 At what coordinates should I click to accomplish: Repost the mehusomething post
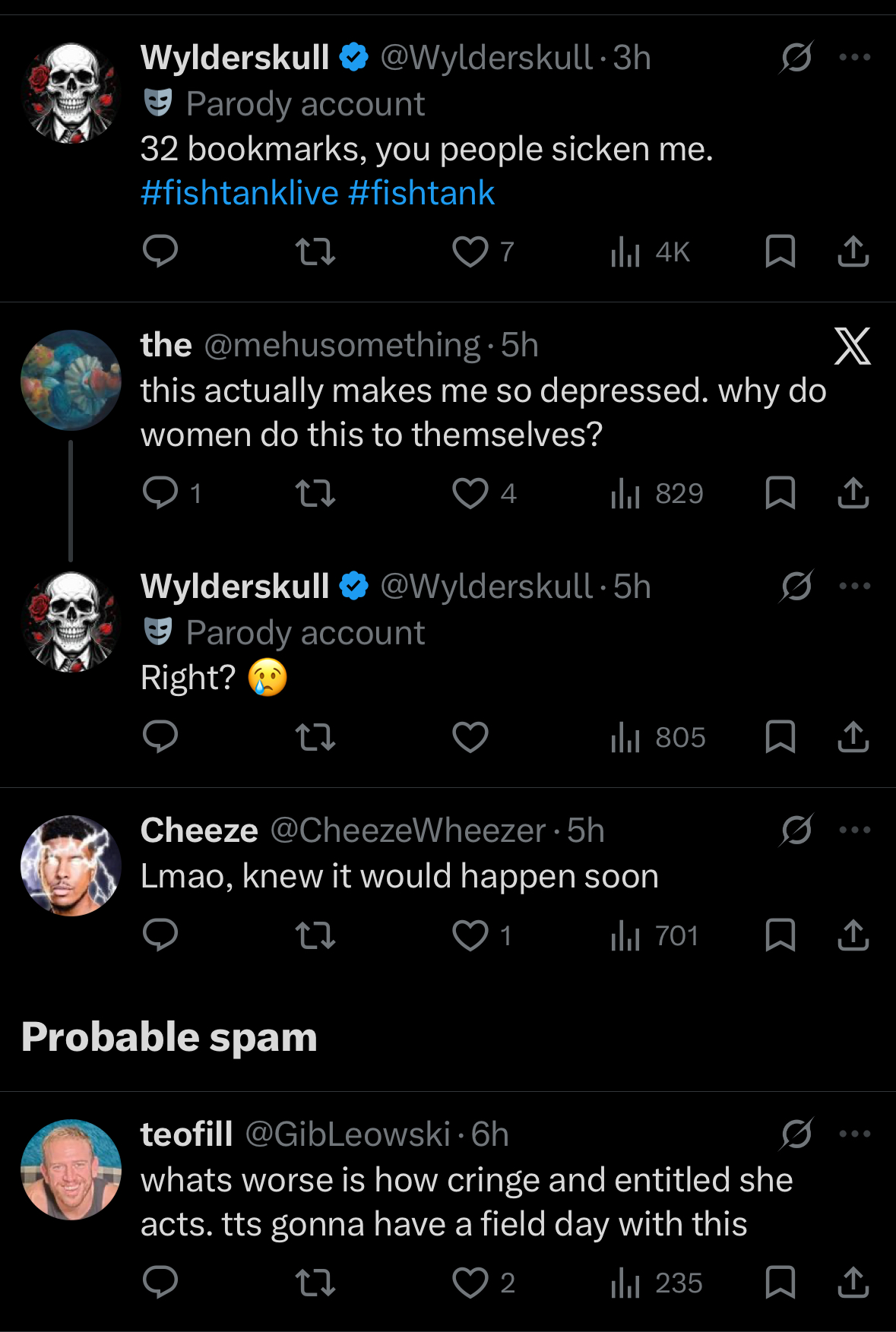coord(315,493)
